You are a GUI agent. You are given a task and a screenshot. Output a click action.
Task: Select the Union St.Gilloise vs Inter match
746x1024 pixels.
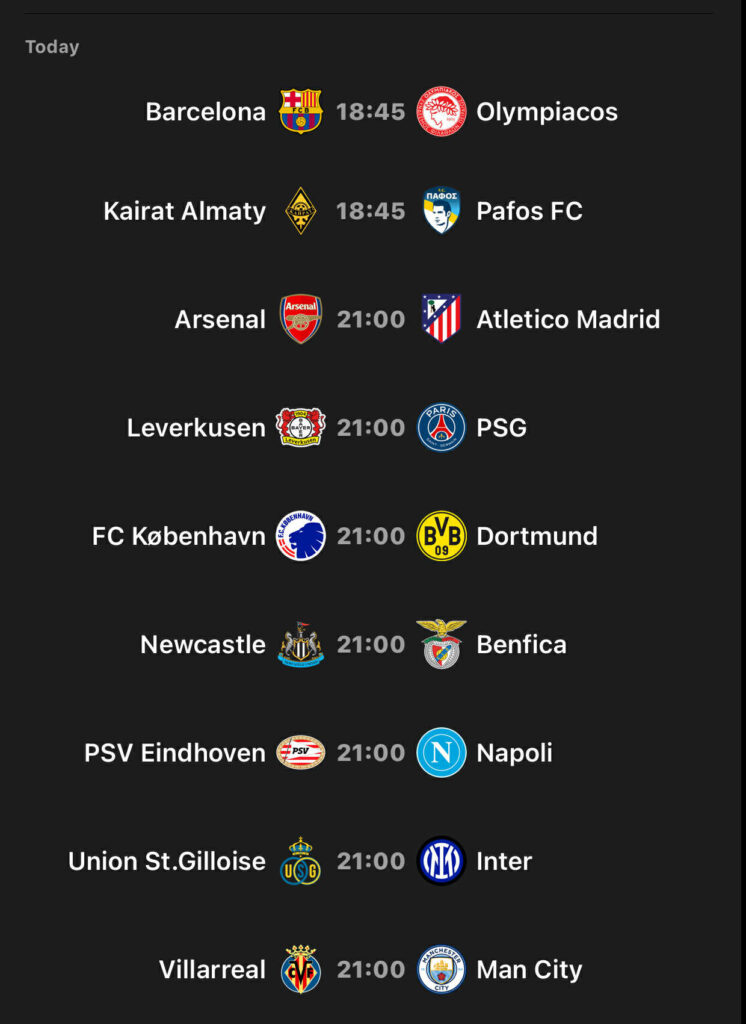[x=371, y=861]
